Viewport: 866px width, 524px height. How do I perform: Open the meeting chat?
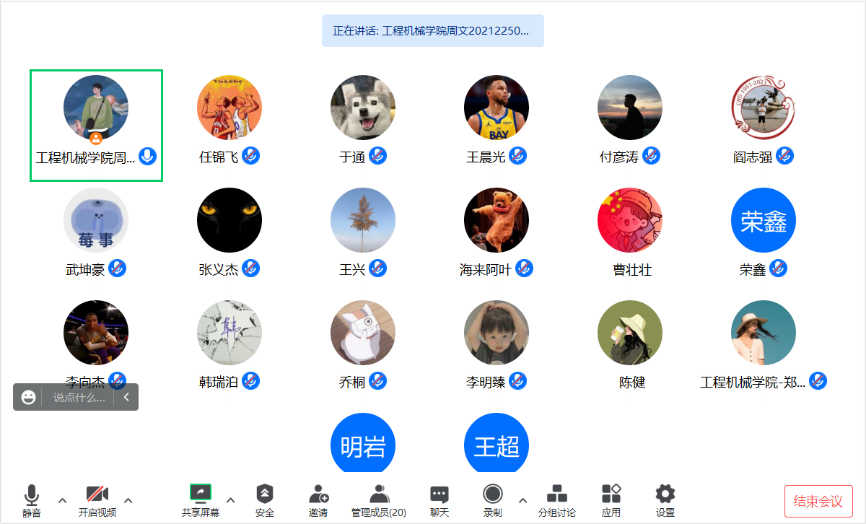pos(439,499)
